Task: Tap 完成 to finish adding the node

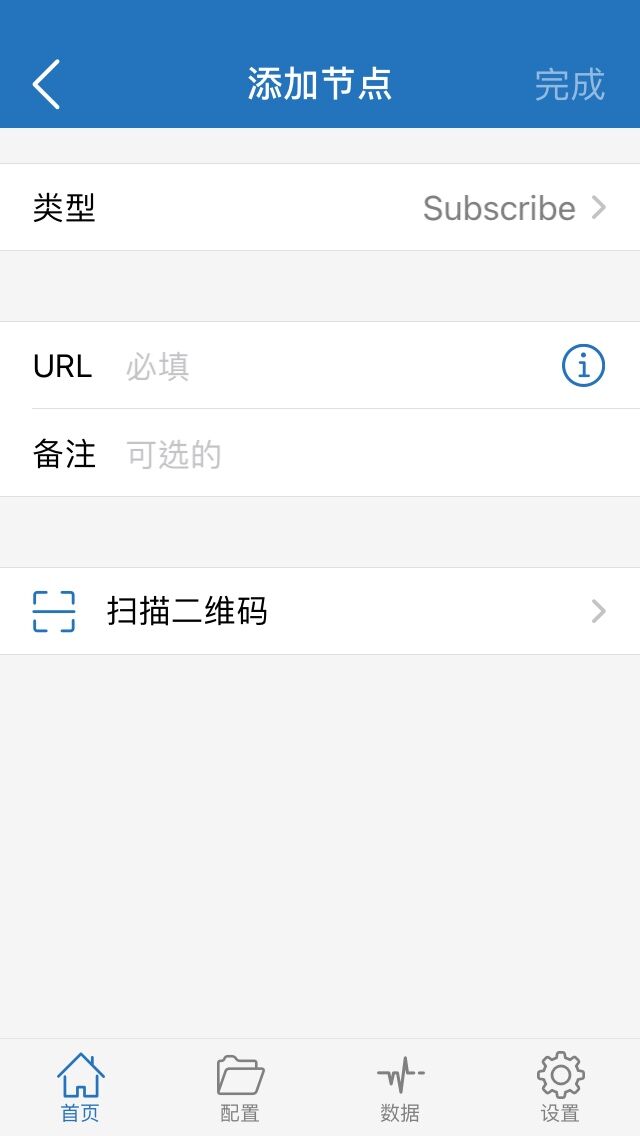Action: pos(569,85)
